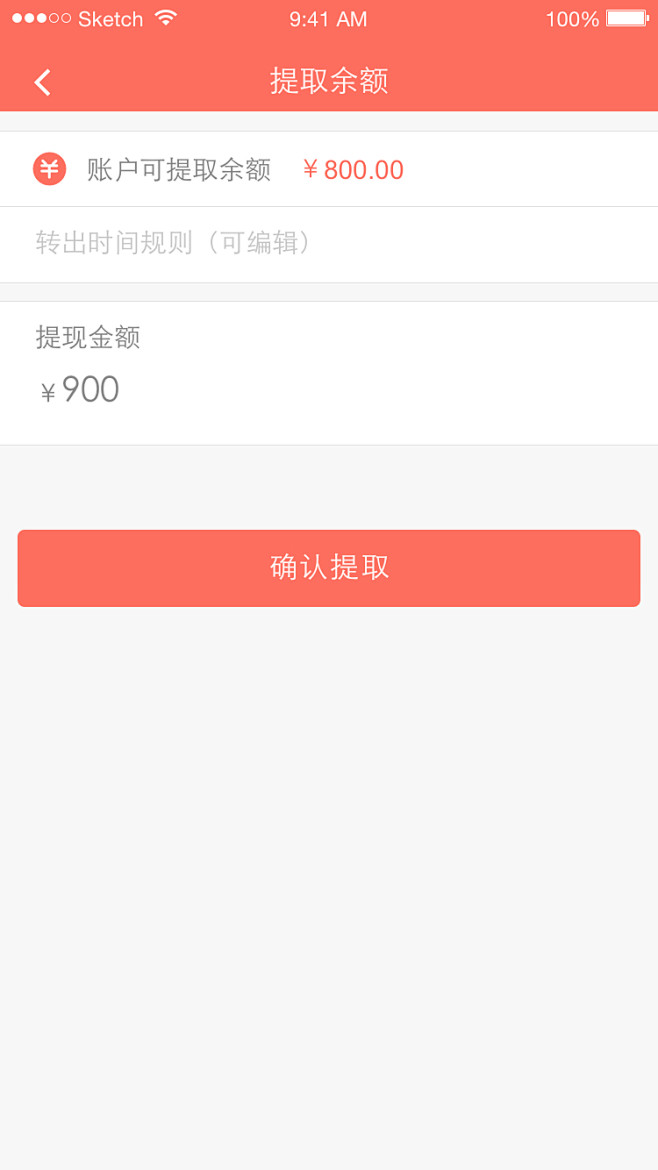
Task: Go back using the header arrow
Action: [x=42, y=82]
